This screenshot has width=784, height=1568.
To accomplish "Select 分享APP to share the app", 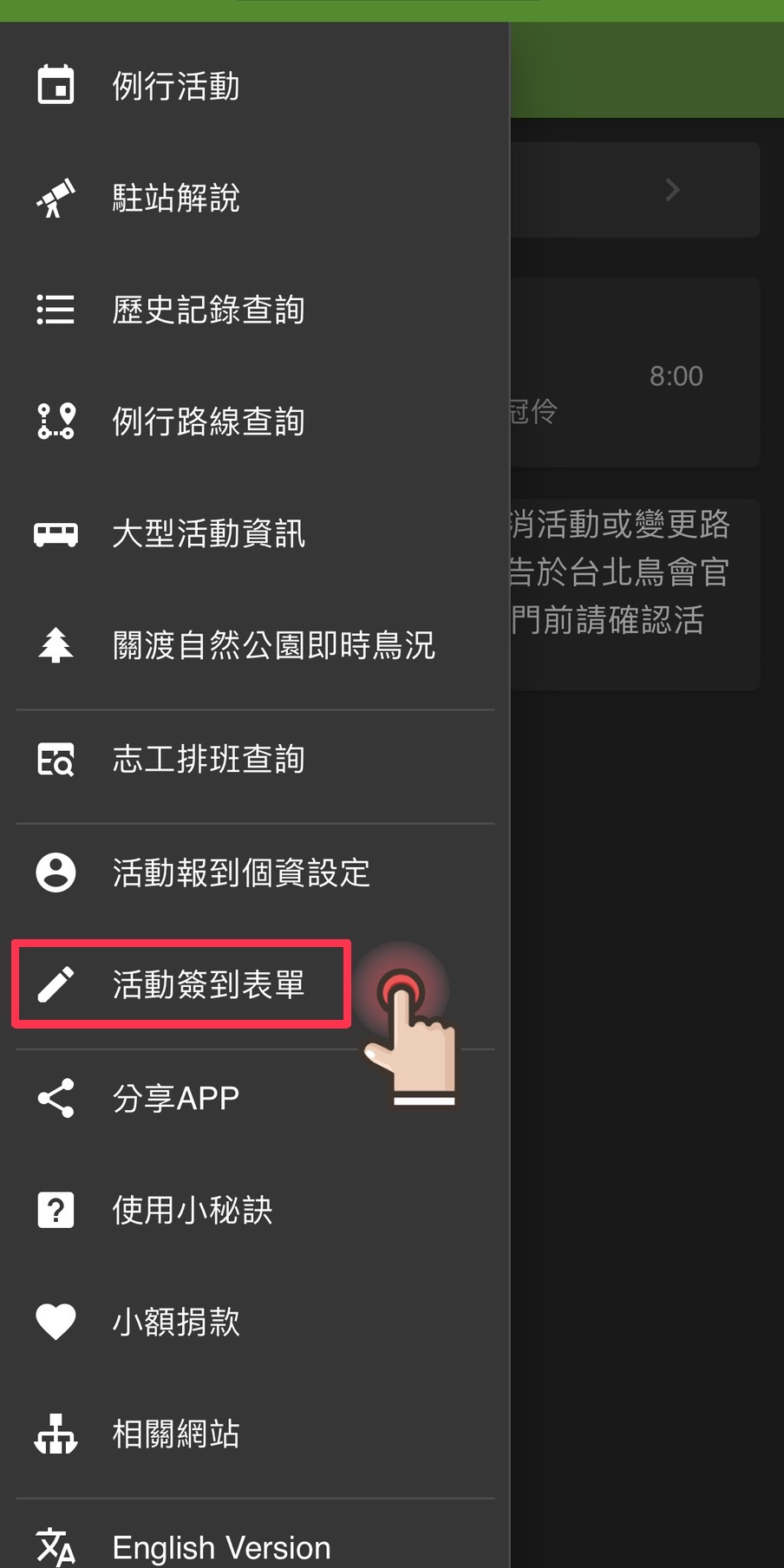I will [x=176, y=1098].
